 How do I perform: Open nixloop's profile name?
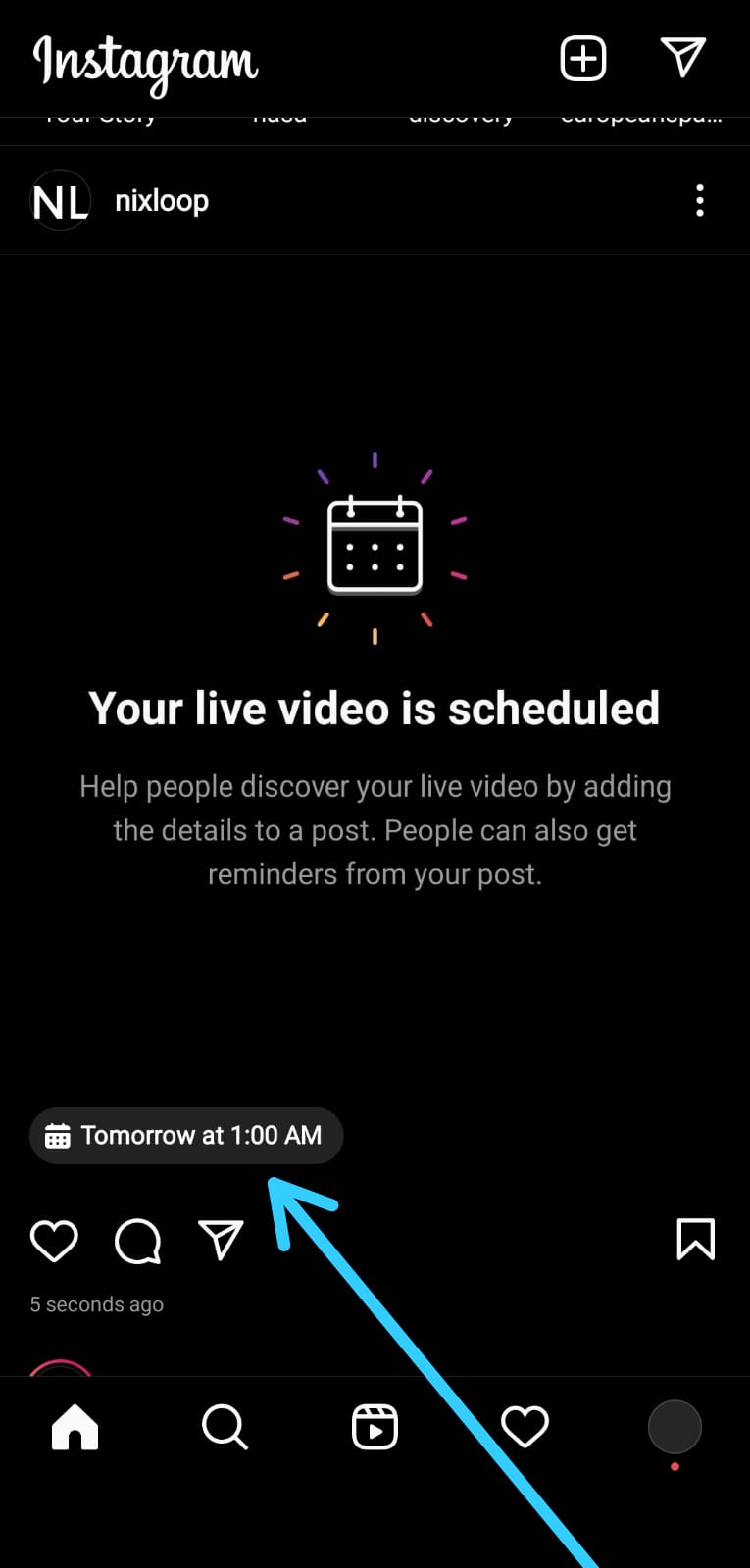click(162, 201)
